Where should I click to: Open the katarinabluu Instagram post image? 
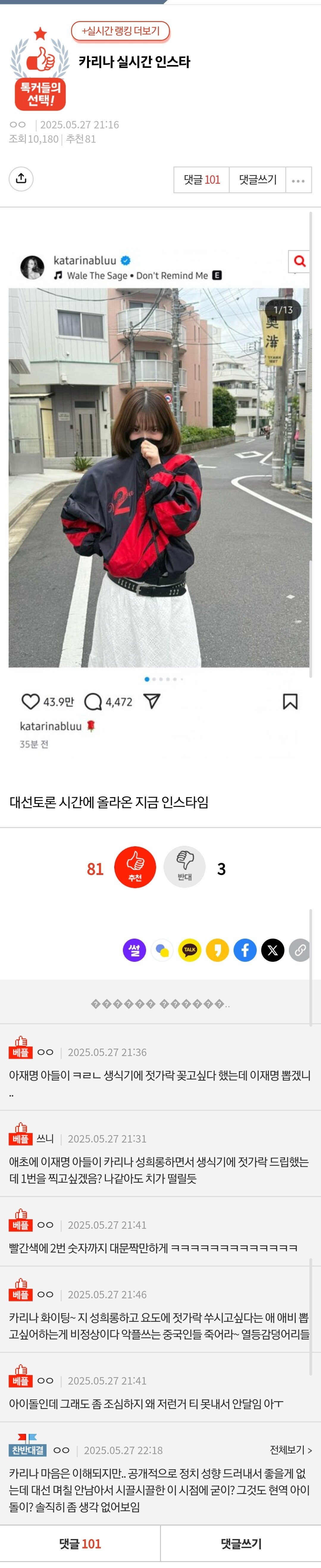click(x=159, y=477)
